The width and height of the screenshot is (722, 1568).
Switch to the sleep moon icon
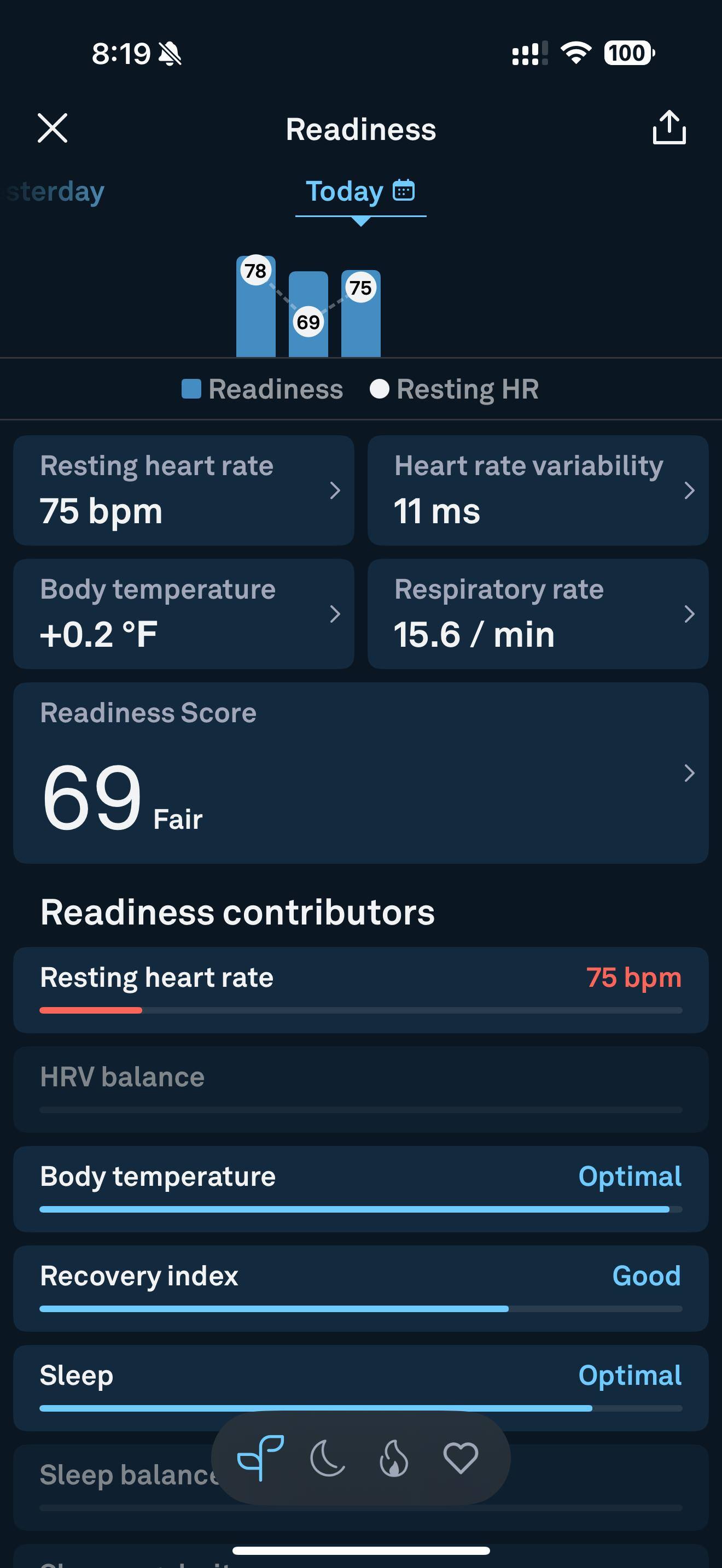click(x=328, y=1458)
